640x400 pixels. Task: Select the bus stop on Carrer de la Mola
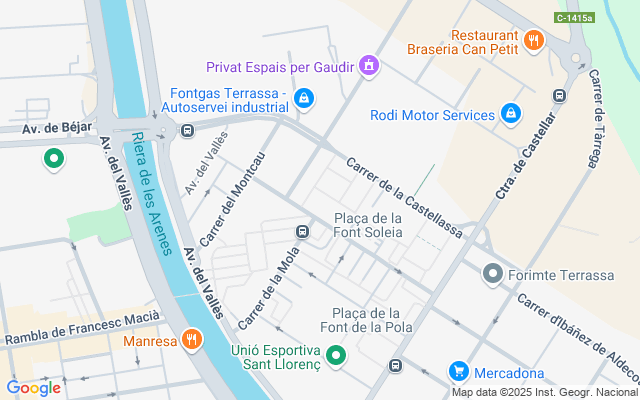(x=302, y=232)
